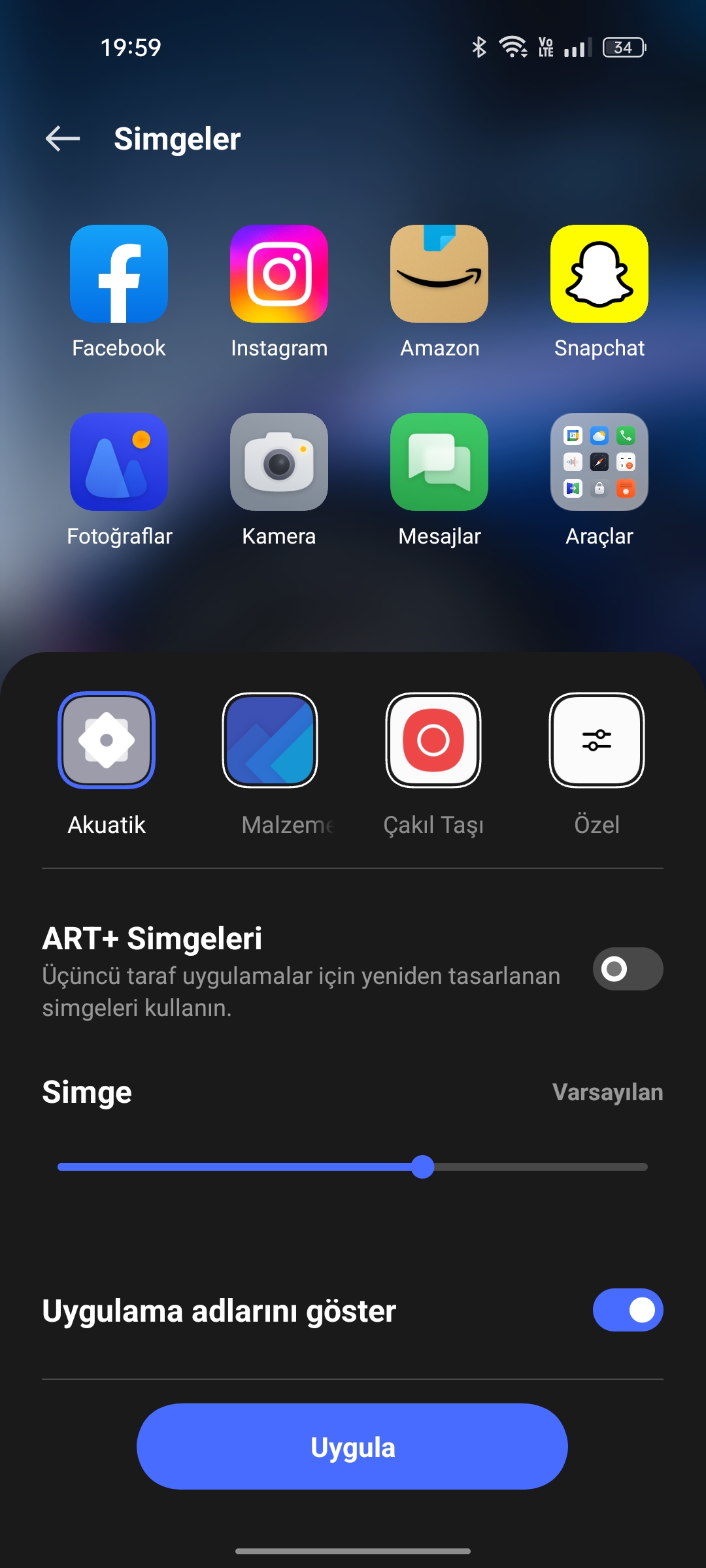706x1568 pixels.
Task: Go back from Simgeler screen
Action: 63,139
